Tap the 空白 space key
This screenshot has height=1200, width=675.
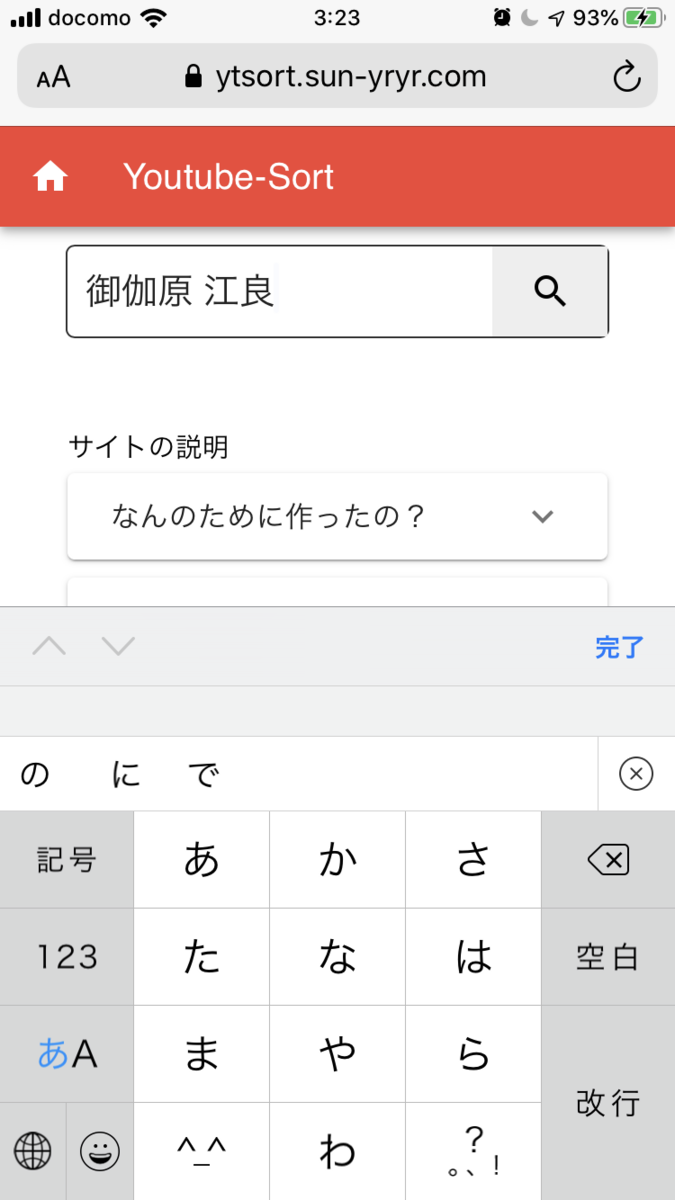[607, 957]
